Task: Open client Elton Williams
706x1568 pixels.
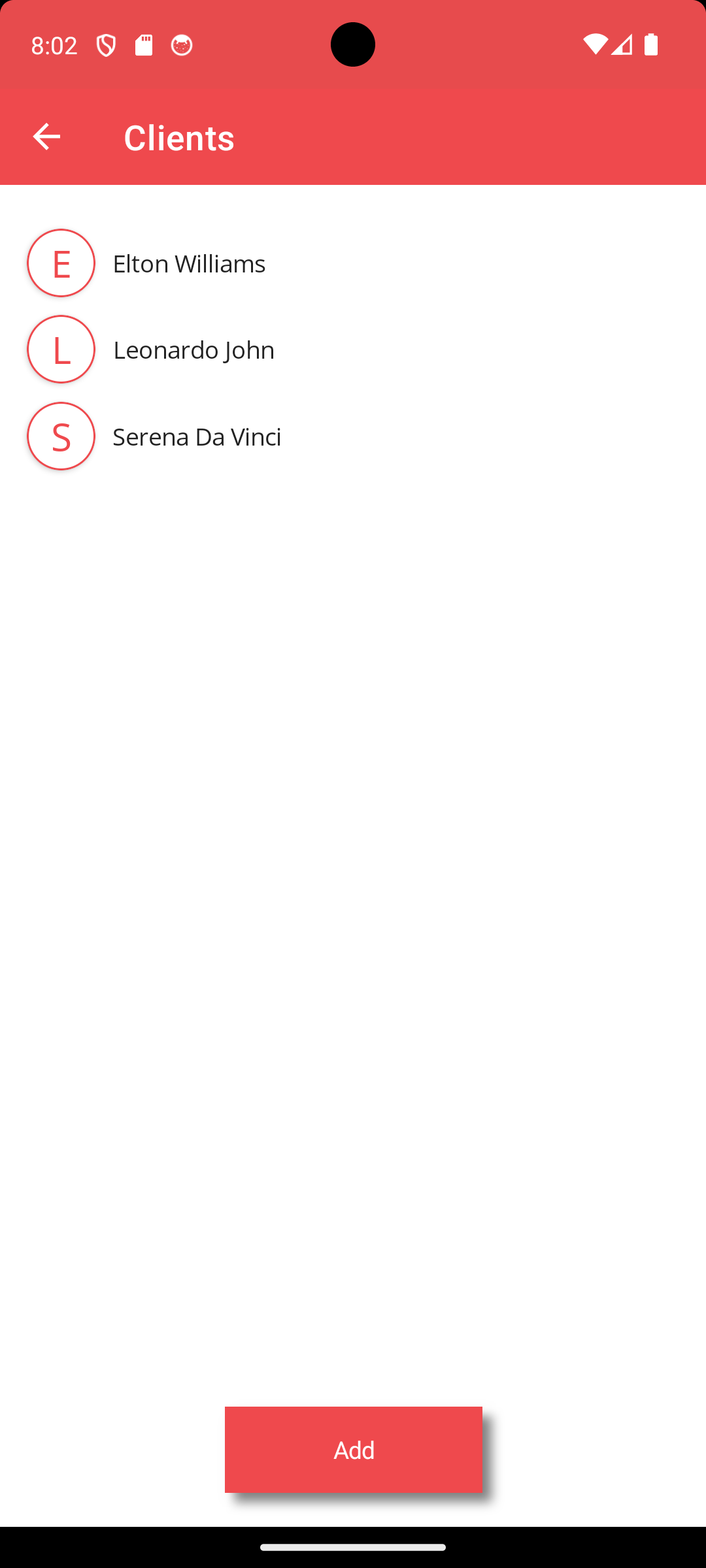Action: click(x=189, y=263)
